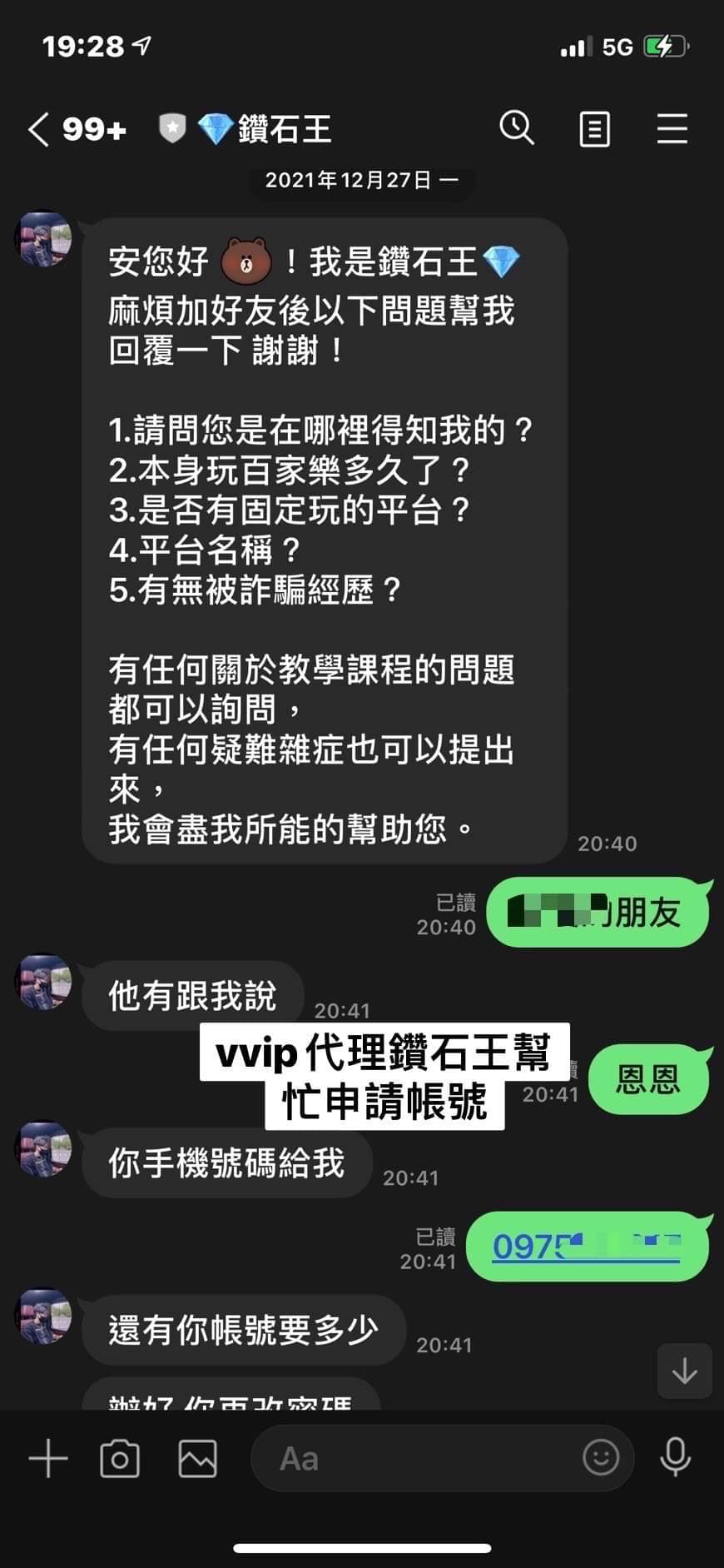
Task: Tap the underlined 097 phone number
Action: tap(586, 1247)
